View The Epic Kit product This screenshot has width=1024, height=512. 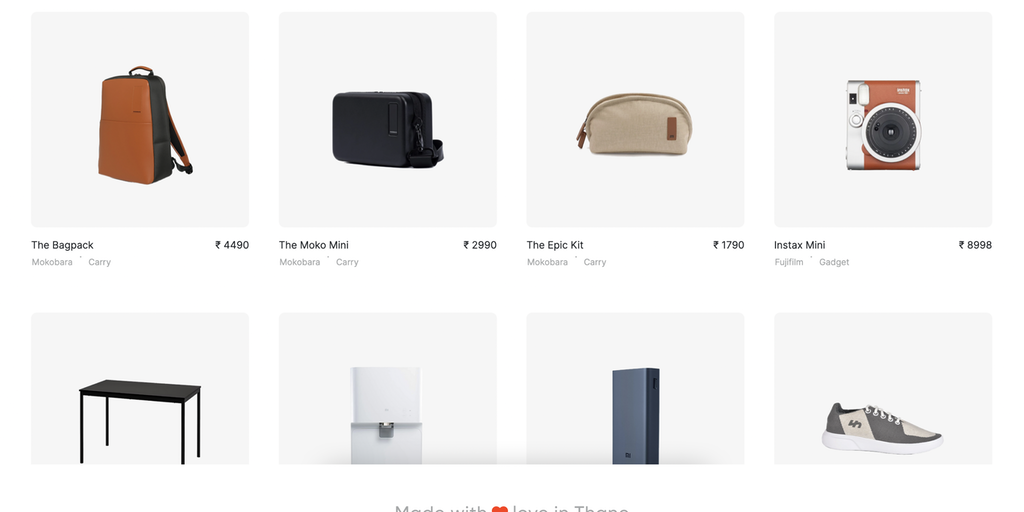tap(635, 120)
